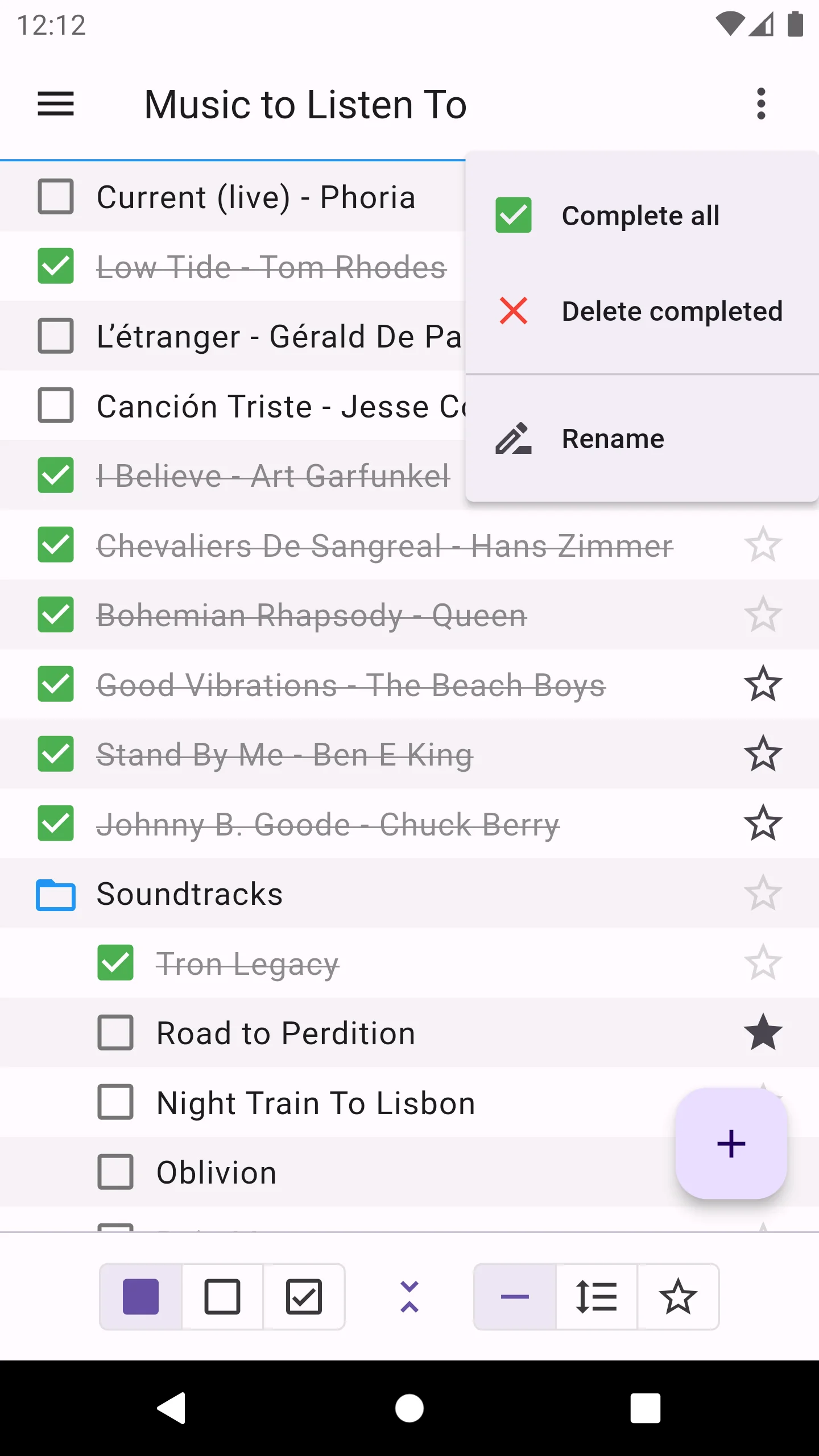Filter by starred items in toolbar
Screen dimensions: 819x1456
point(677,1297)
